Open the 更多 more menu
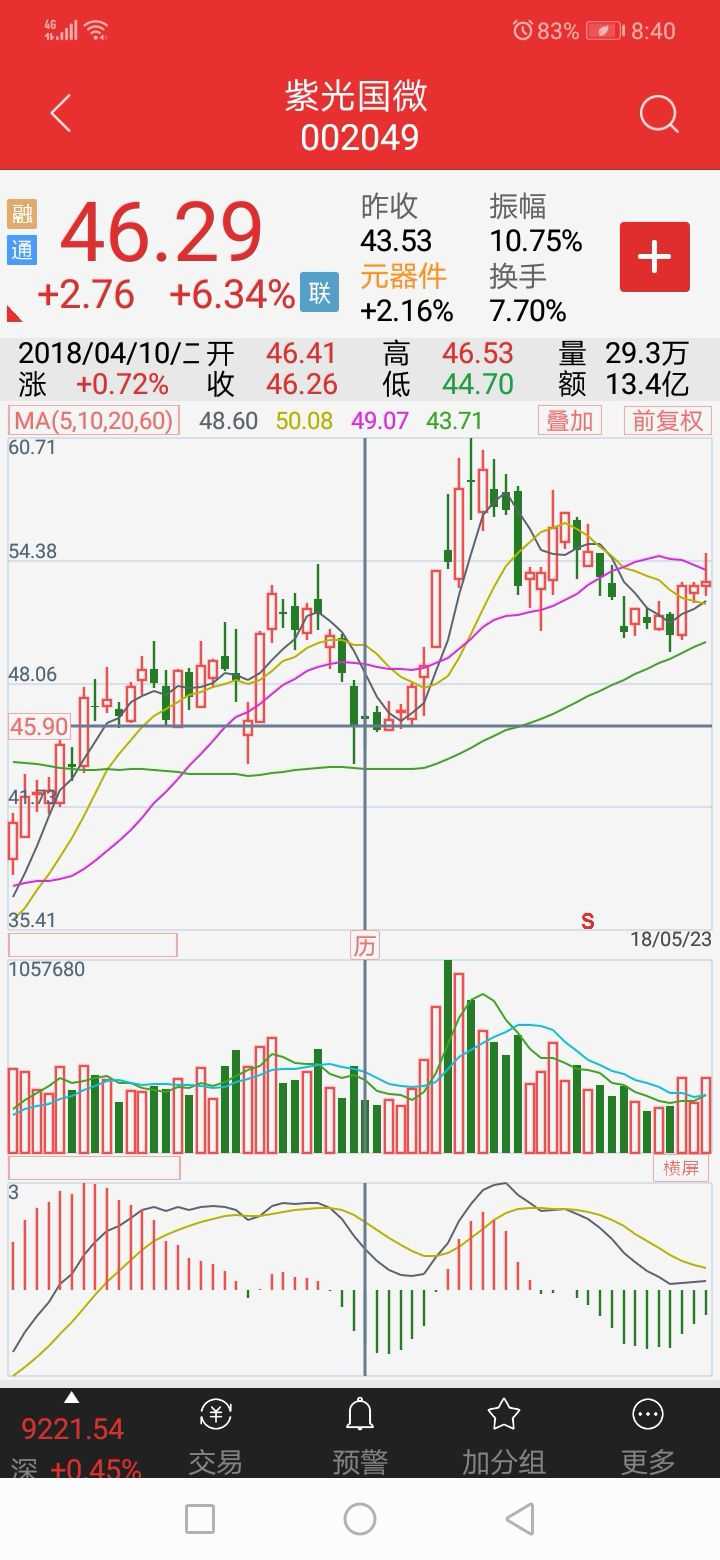Image resolution: width=720 pixels, height=1560 pixels. click(648, 1436)
